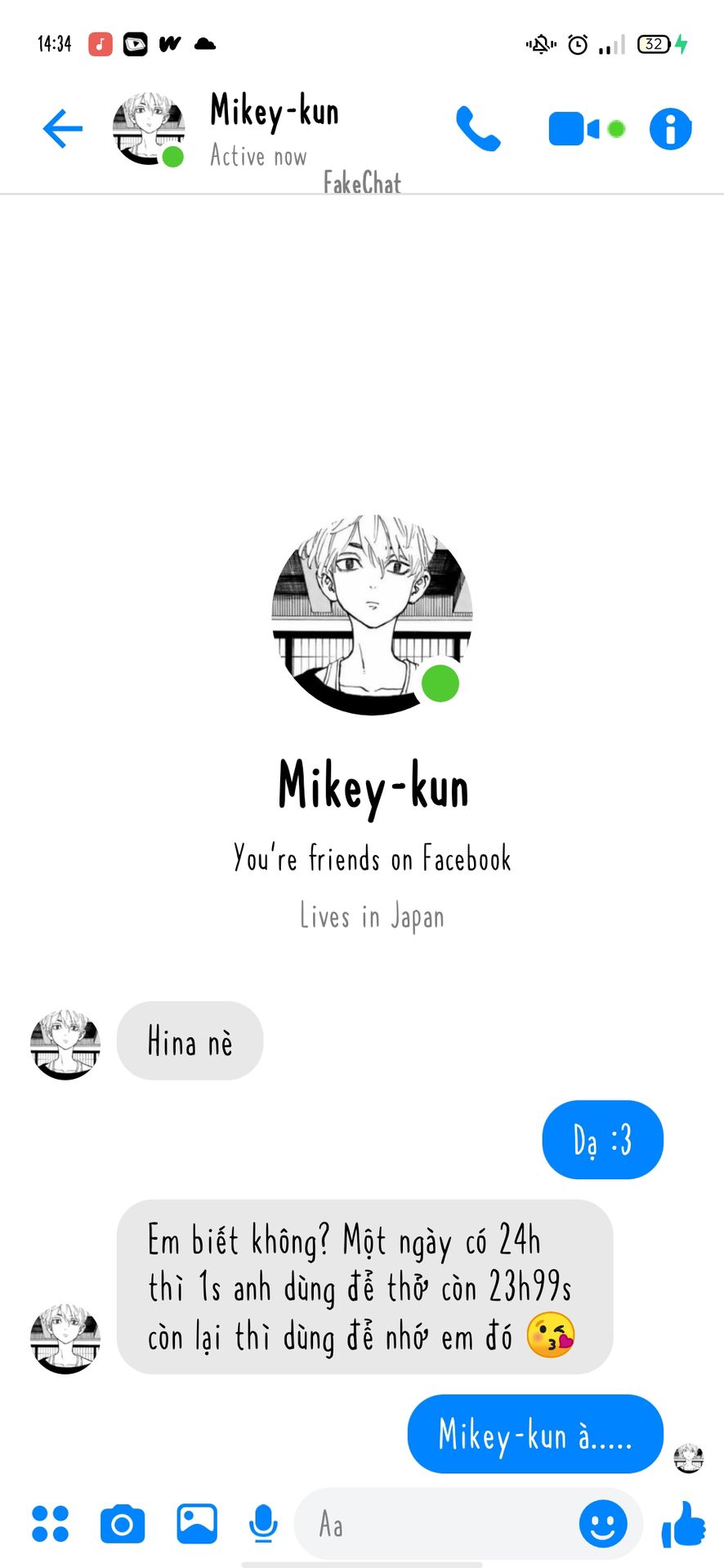This screenshot has width=724, height=1568.
Task: Open the conversation info icon
Action: 671,129
